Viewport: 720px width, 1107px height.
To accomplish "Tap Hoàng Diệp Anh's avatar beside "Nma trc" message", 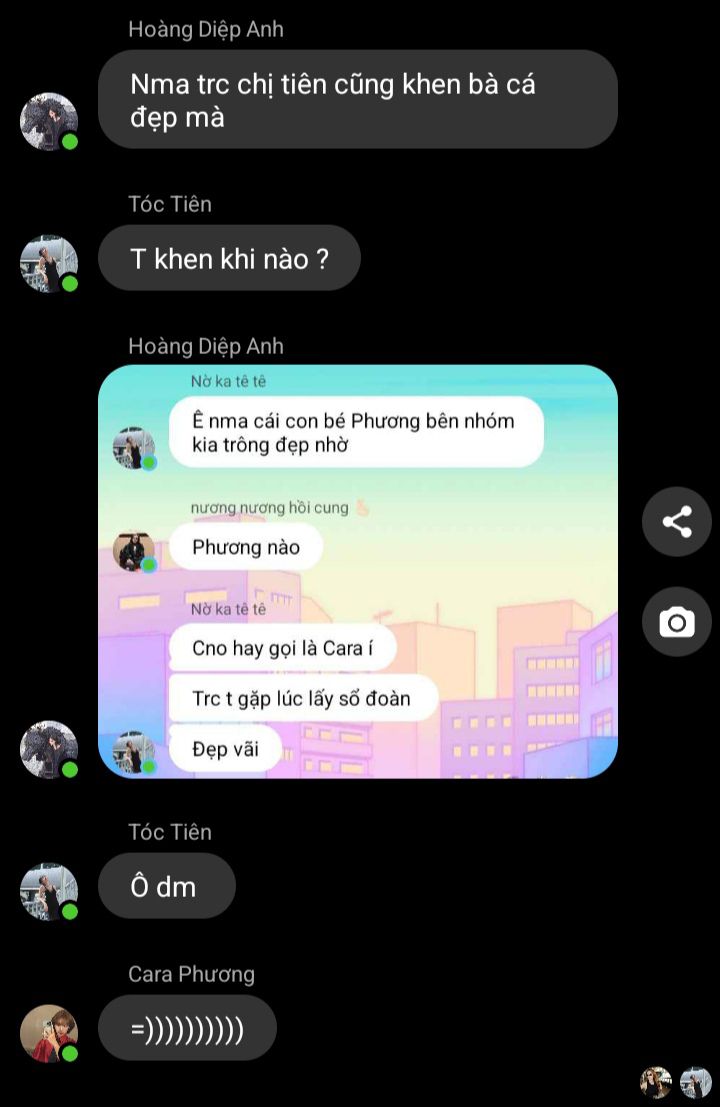I will tap(49, 122).
